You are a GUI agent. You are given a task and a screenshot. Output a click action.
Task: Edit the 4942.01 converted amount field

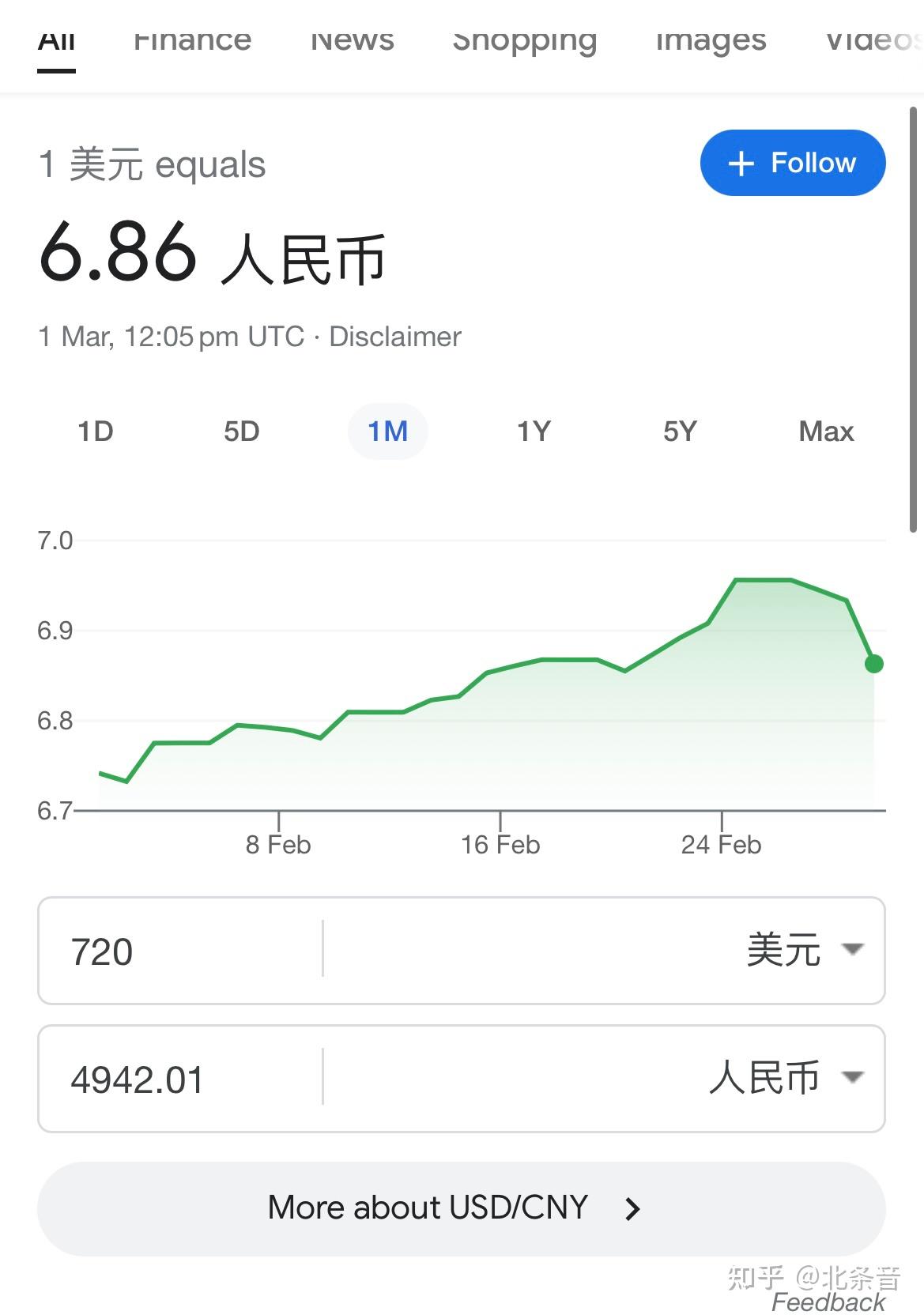[x=182, y=1079]
